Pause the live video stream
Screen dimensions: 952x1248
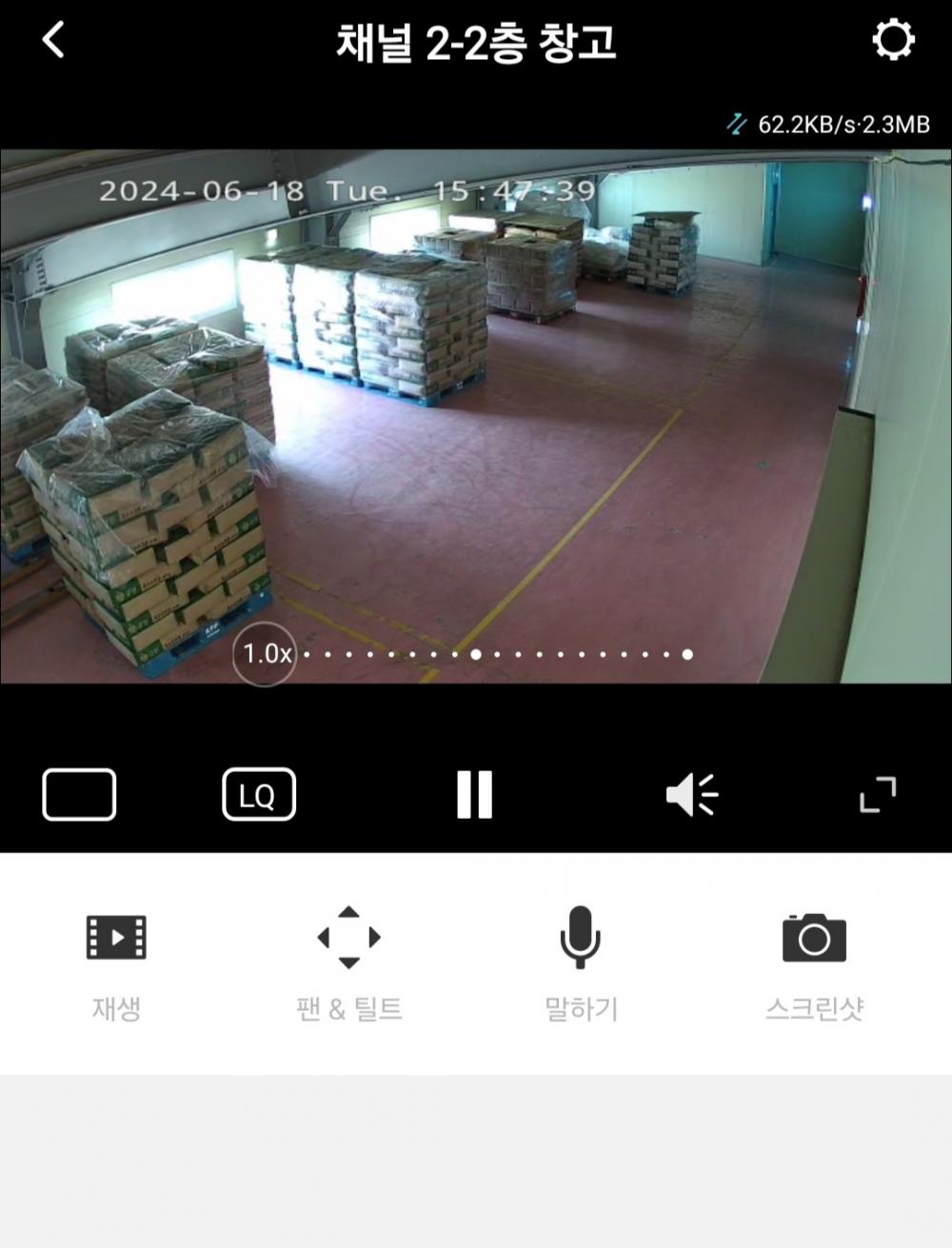point(474,794)
